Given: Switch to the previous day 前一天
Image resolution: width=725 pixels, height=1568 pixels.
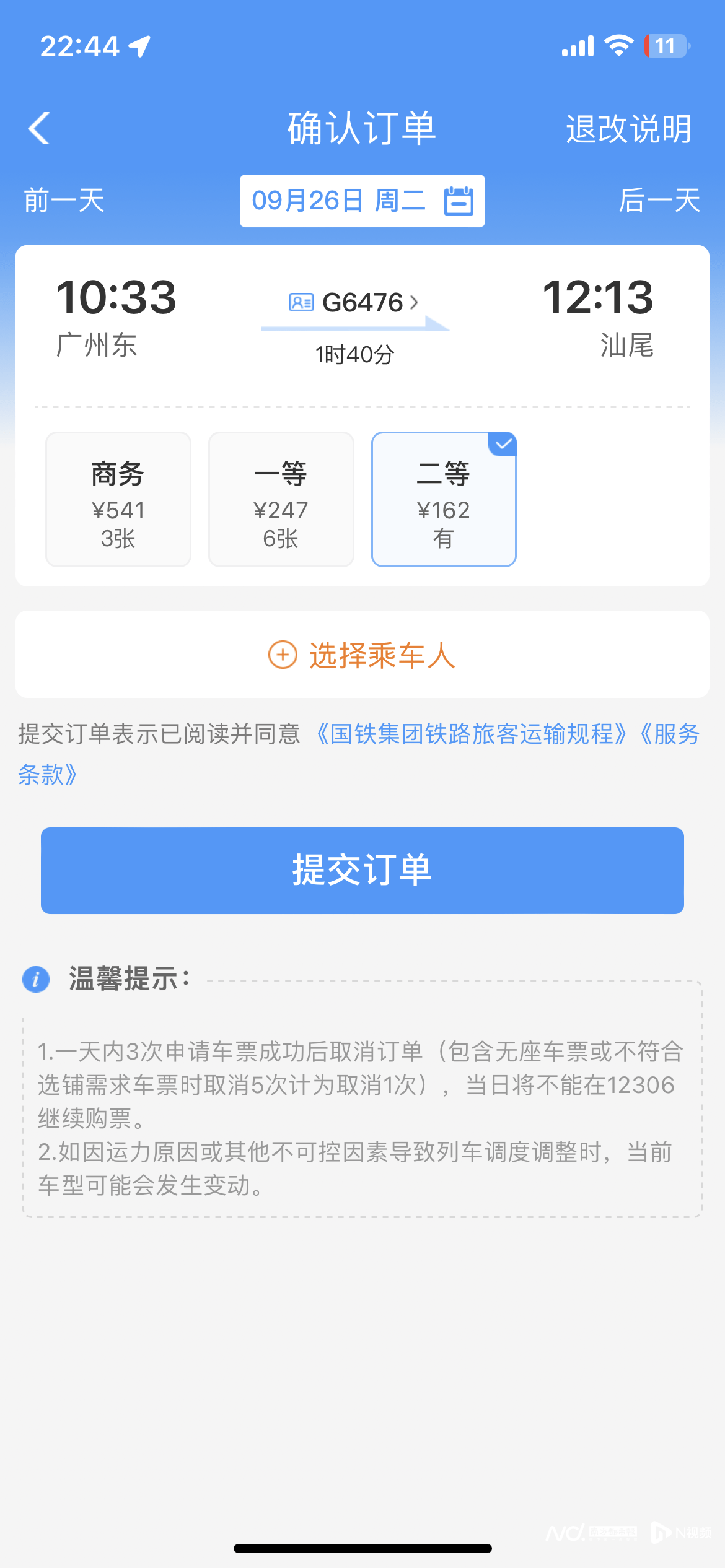Looking at the screenshot, I should click(x=64, y=201).
